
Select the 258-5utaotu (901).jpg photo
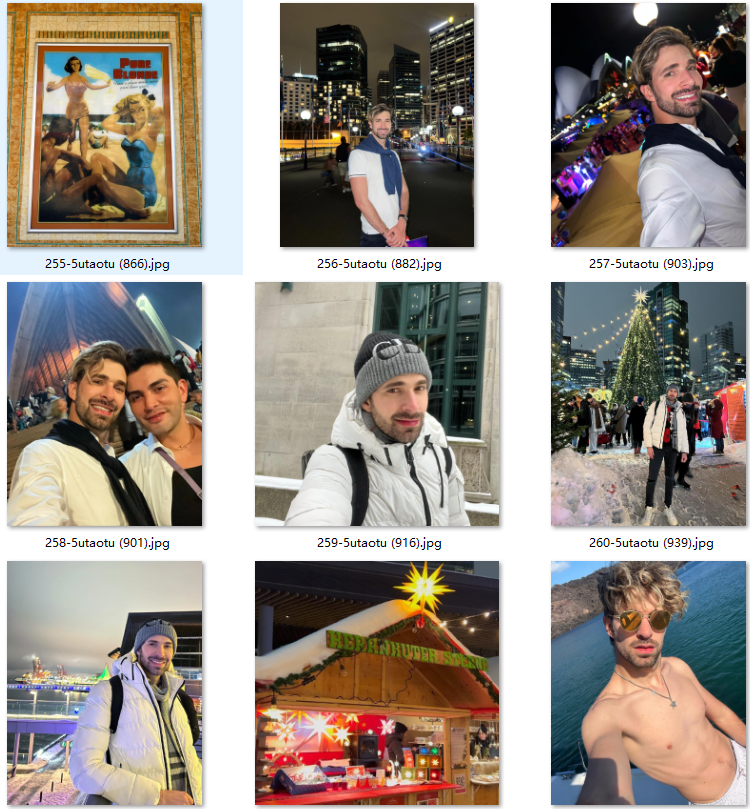pos(104,404)
